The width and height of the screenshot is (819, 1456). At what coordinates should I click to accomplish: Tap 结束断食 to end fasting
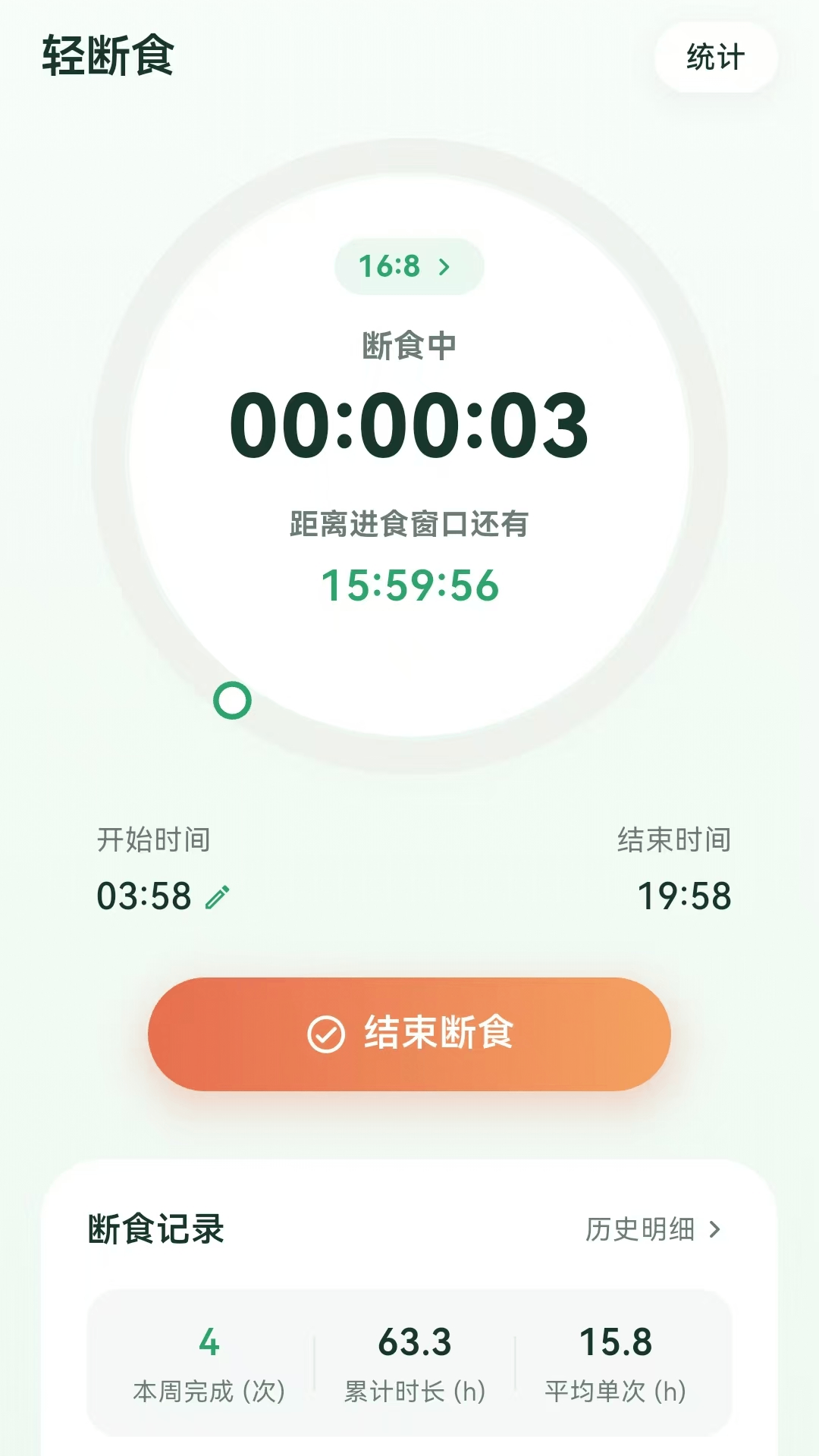tap(409, 1034)
